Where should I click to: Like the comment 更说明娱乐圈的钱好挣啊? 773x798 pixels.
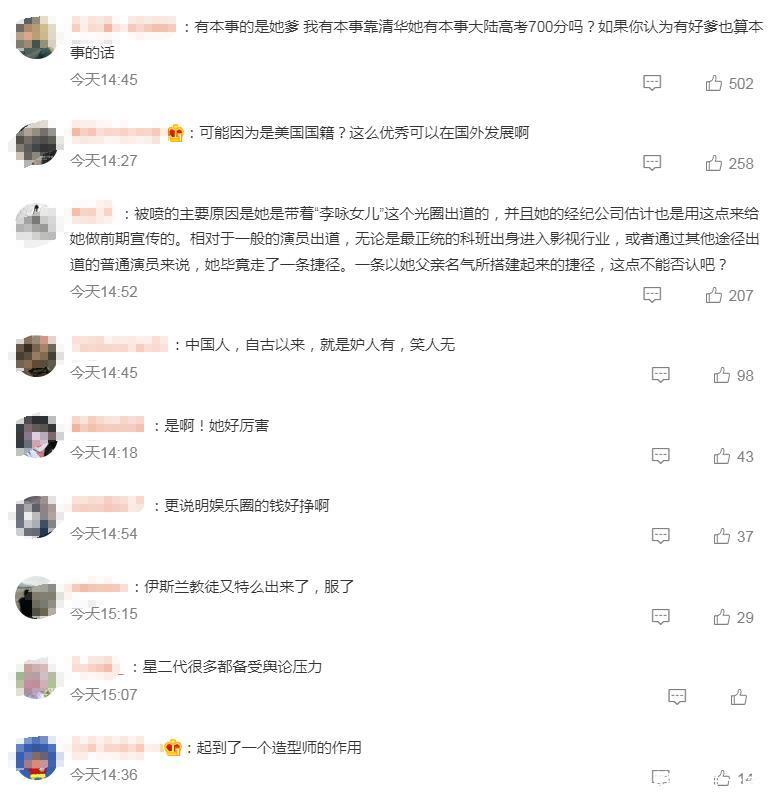click(722, 536)
